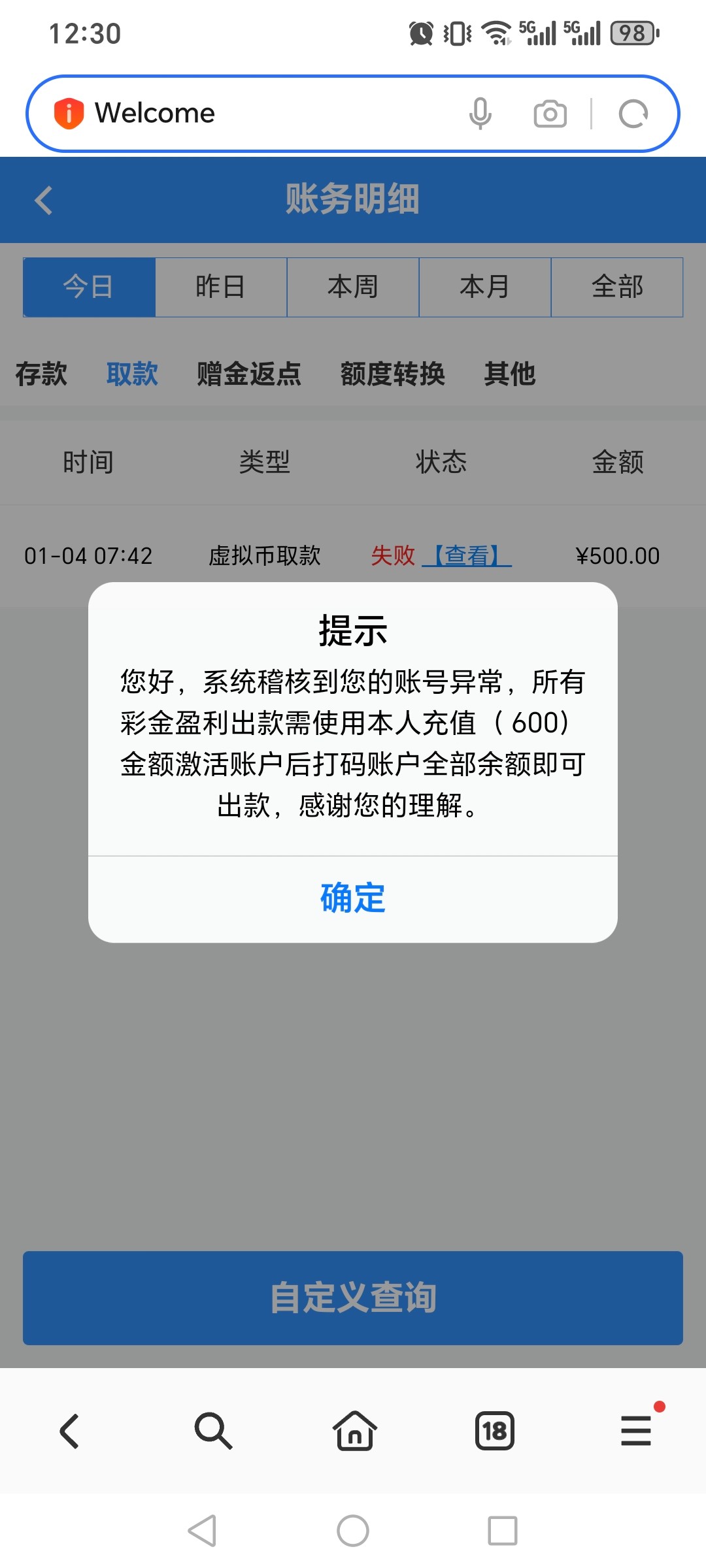Screen dimensions: 706x1568
Task: Switch to 昨日 date filter
Action: pos(221,287)
